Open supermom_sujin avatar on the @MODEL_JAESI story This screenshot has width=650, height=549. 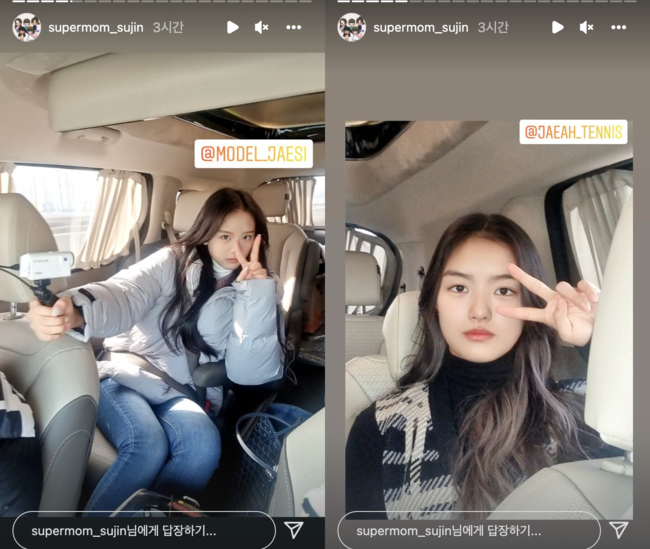pos(26,27)
